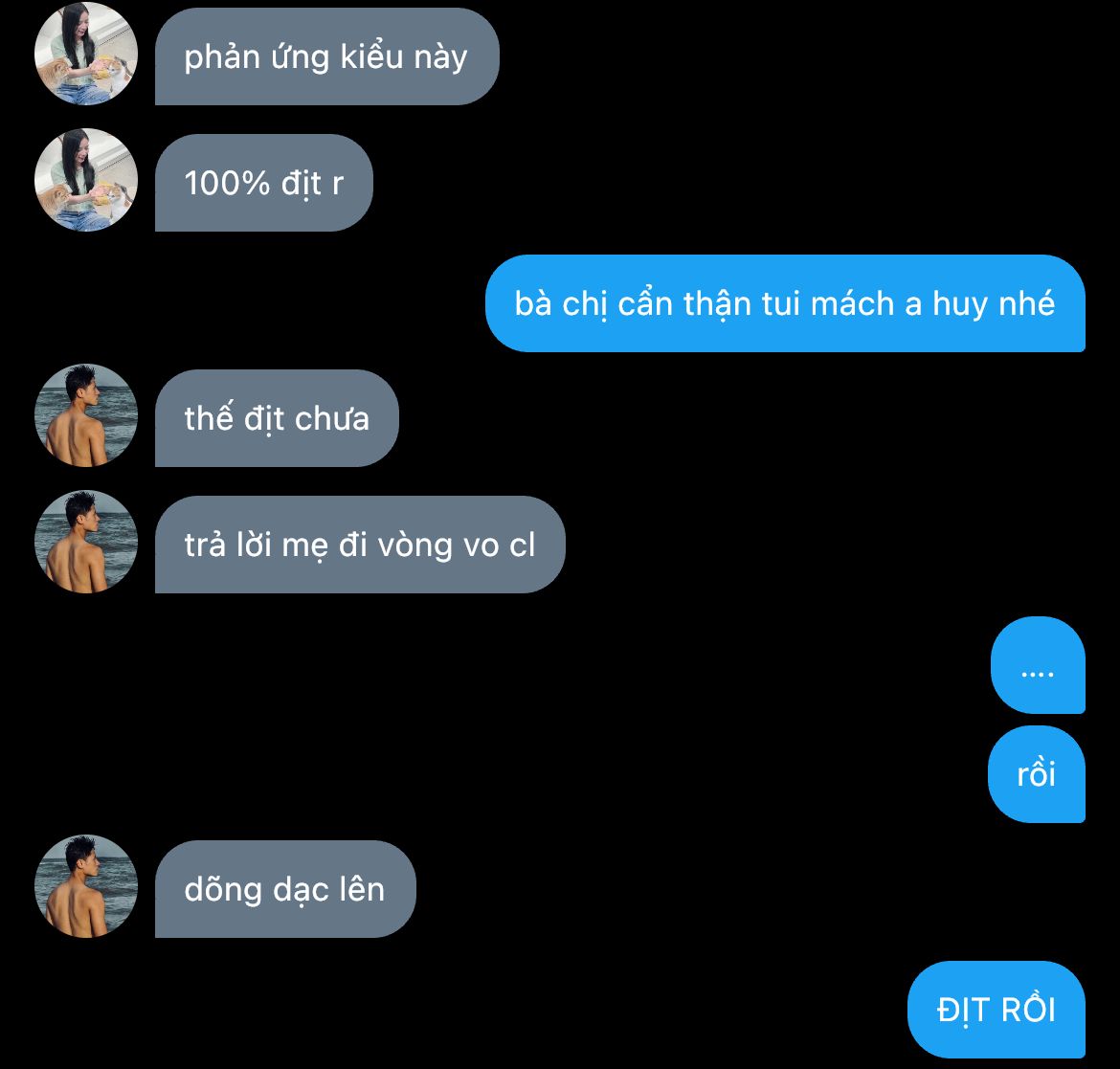Open sender avatar beside 'phản ứng kiểu này'
The width and height of the screenshot is (1120, 1069).
pyautogui.click(x=86, y=54)
